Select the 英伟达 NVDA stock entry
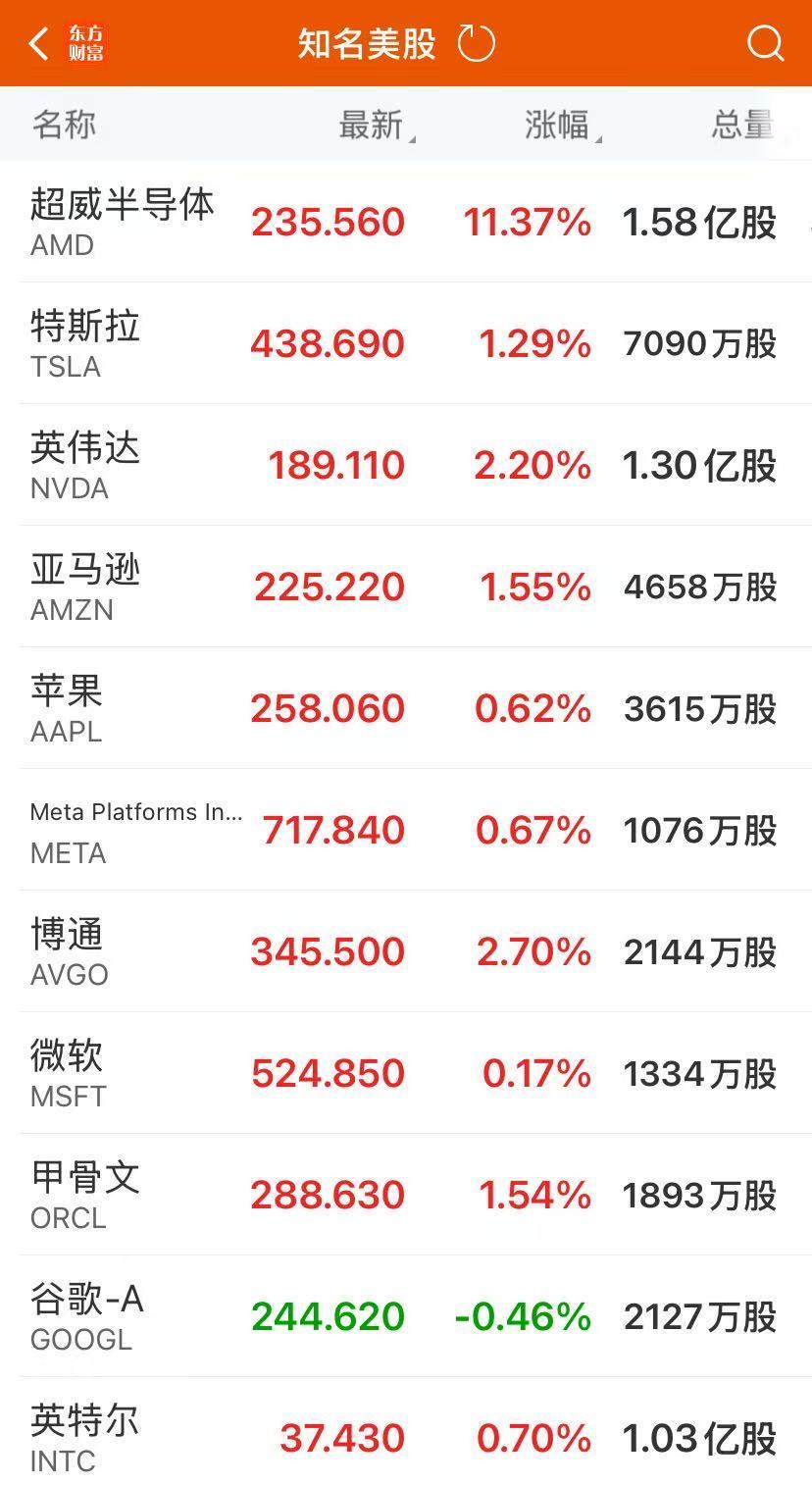 pos(406,465)
